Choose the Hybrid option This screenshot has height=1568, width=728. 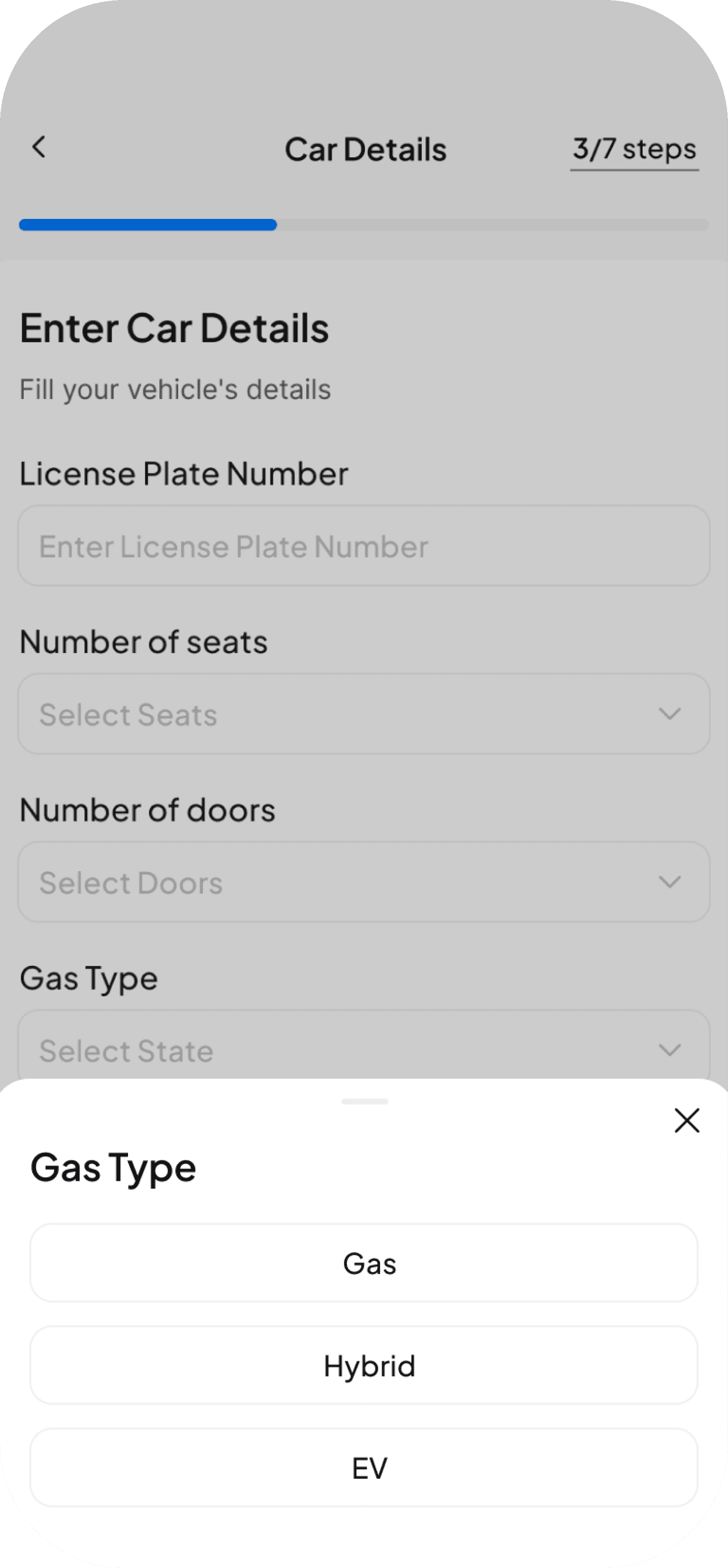364,1365
